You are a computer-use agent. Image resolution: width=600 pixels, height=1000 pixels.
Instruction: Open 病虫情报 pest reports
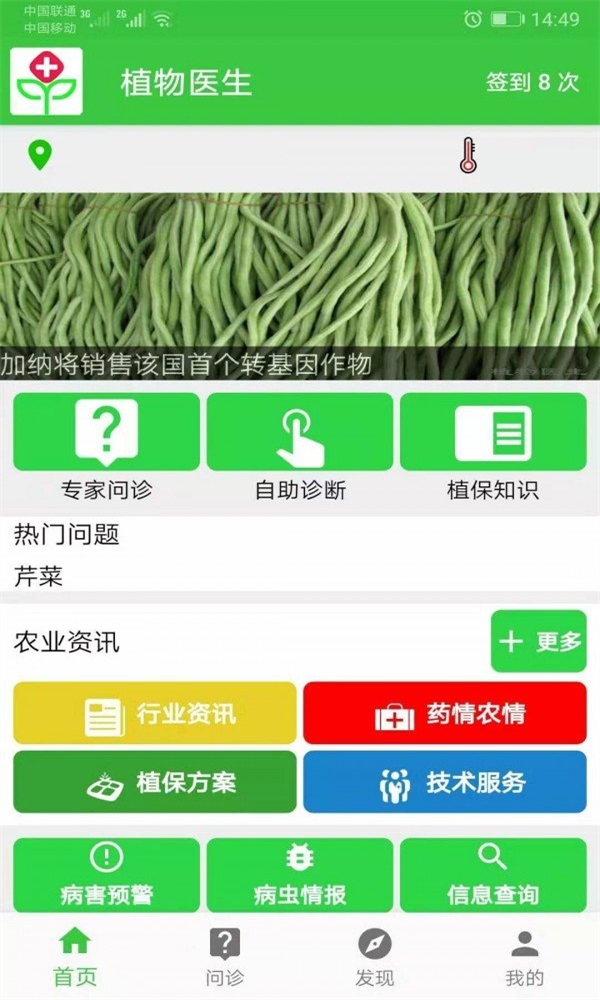point(300,875)
